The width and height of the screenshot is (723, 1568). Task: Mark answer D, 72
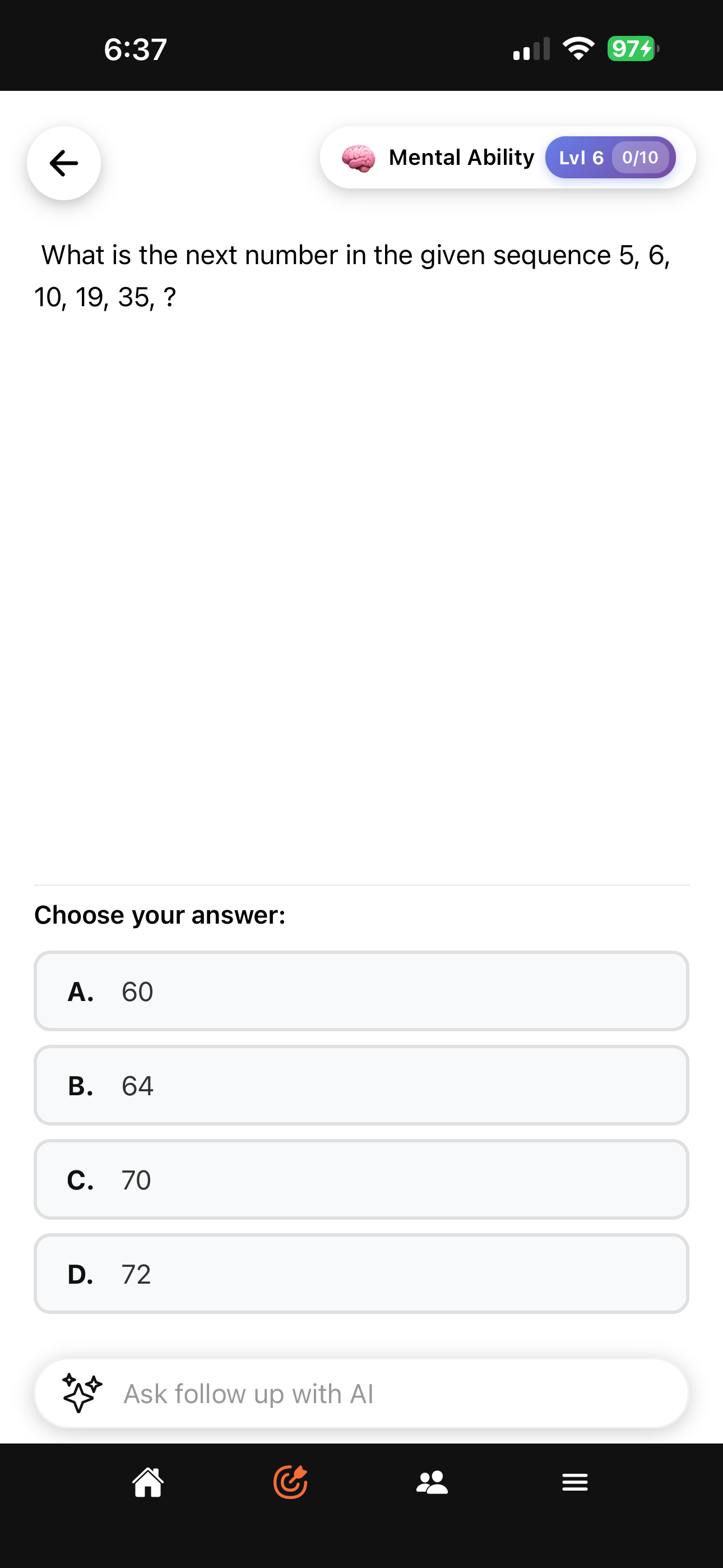coord(361,1274)
